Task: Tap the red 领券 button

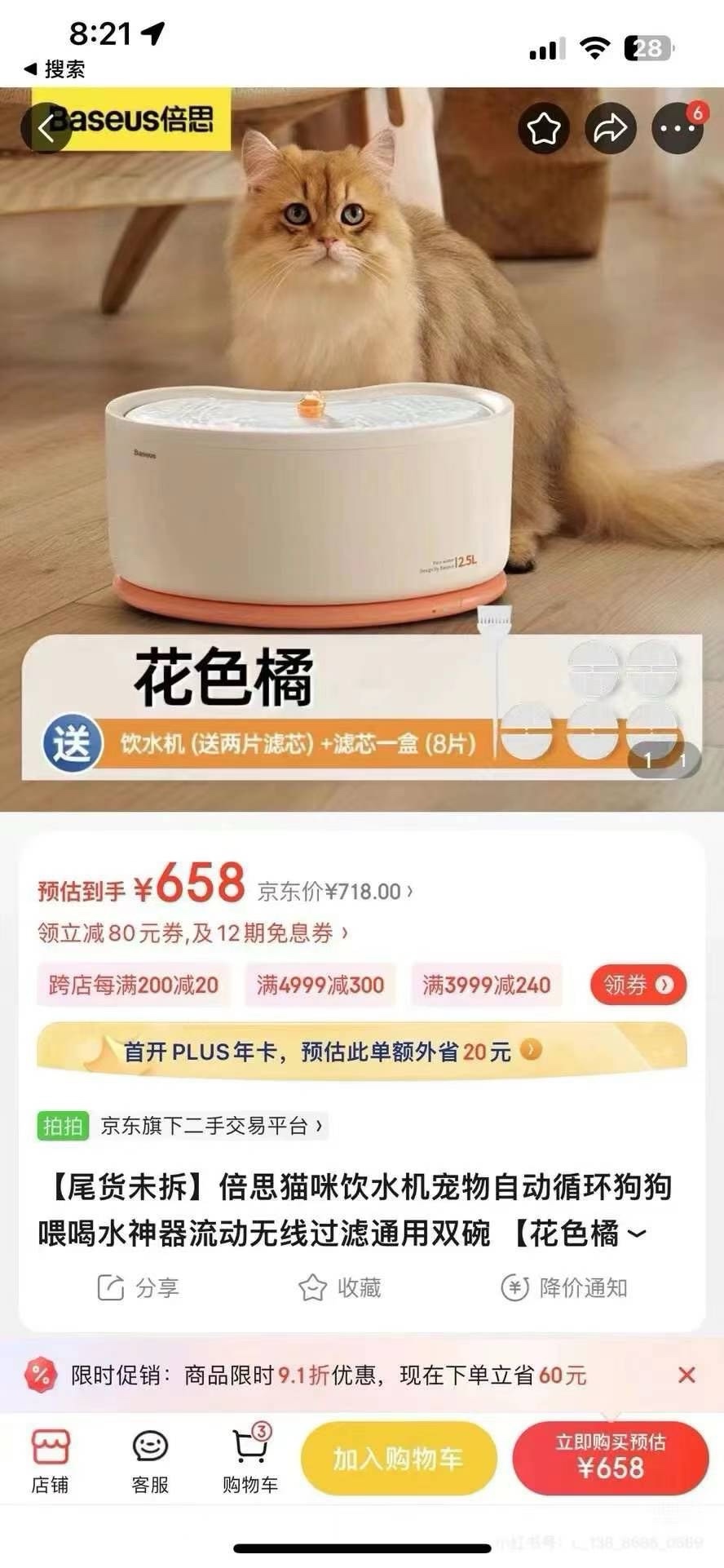Action: pyautogui.click(x=638, y=985)
